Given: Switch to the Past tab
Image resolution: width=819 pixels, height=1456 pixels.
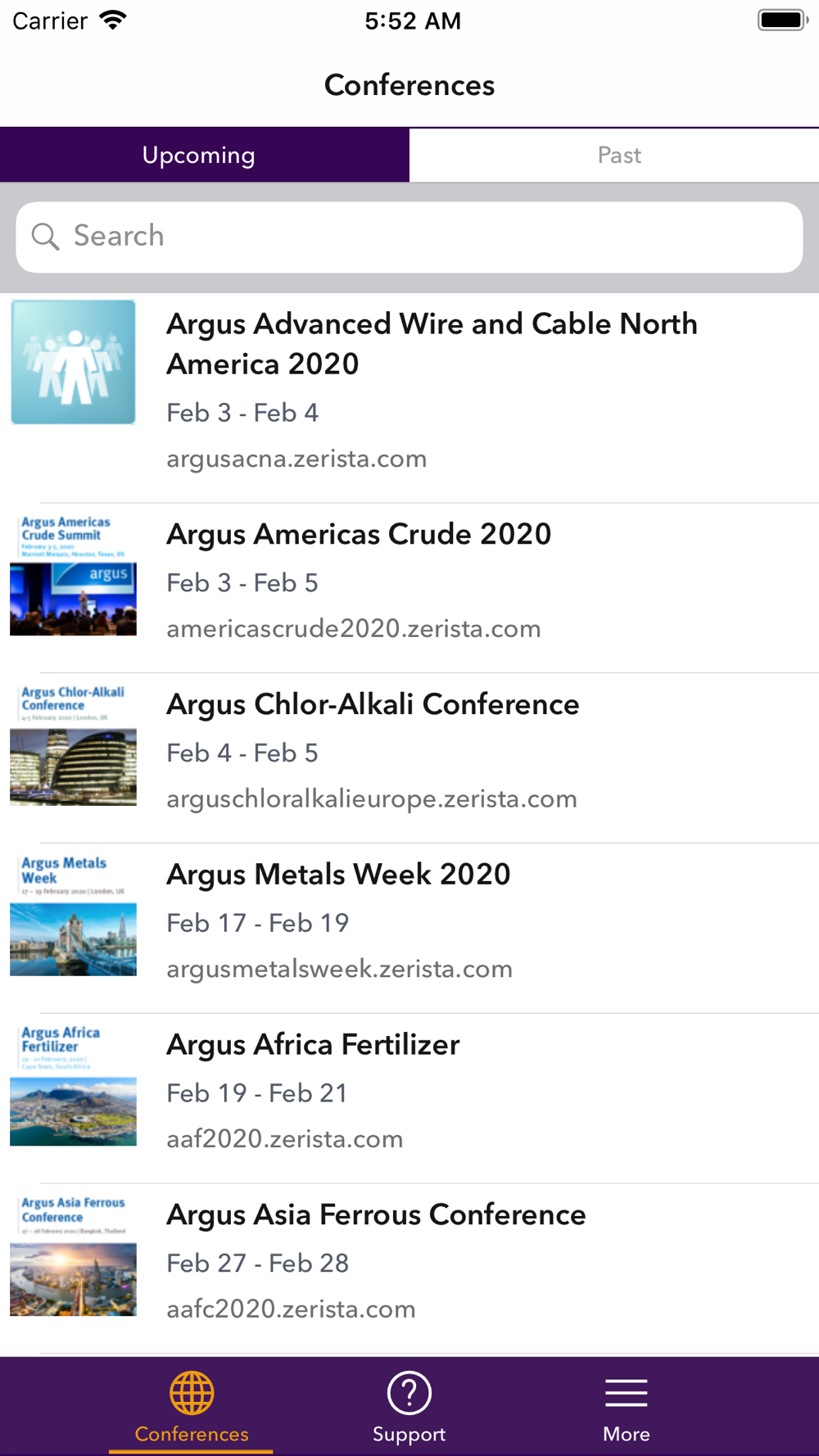Looking at the screenshot, I should point(614,155).
